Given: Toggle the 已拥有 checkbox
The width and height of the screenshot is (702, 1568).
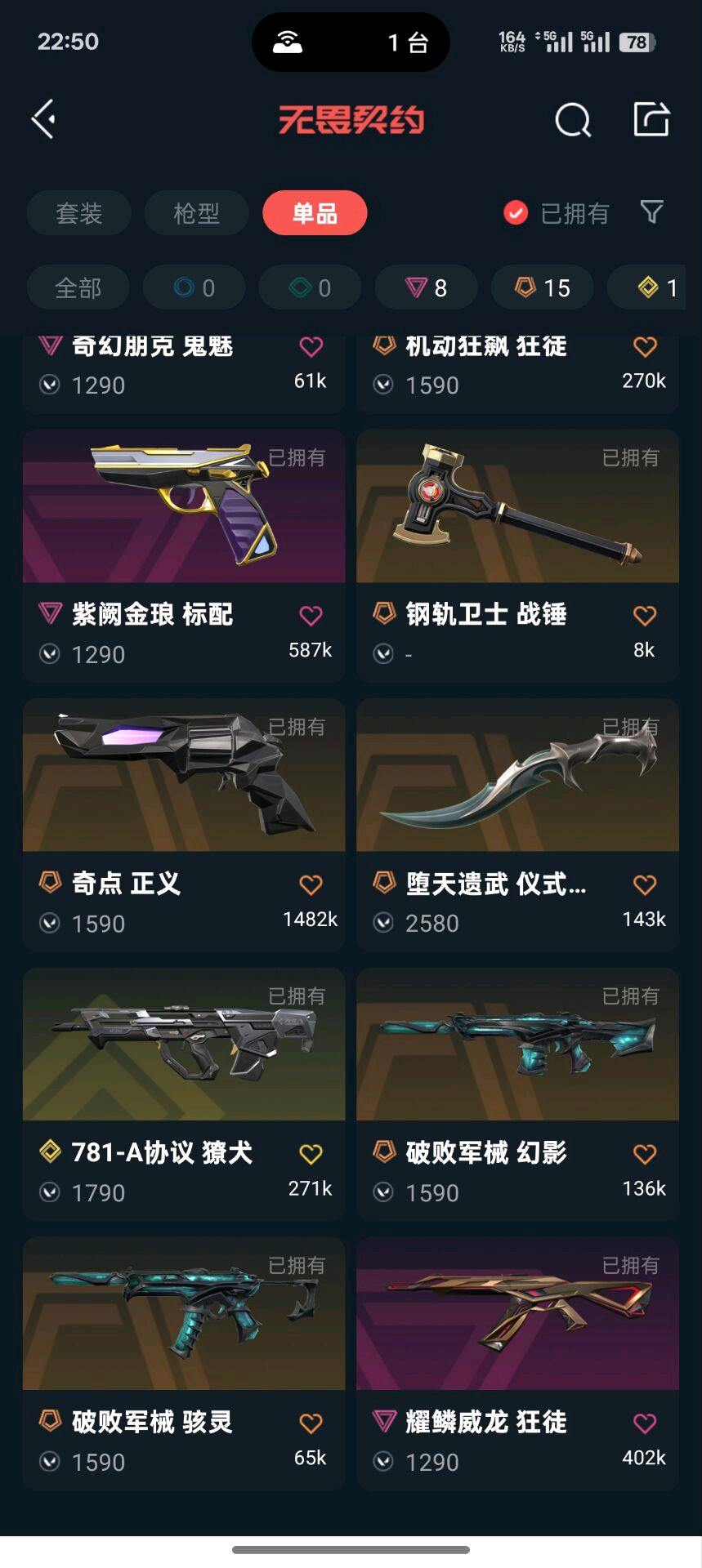Looking at the screenshot, I should pyautogui.click(x=516, y=213).
